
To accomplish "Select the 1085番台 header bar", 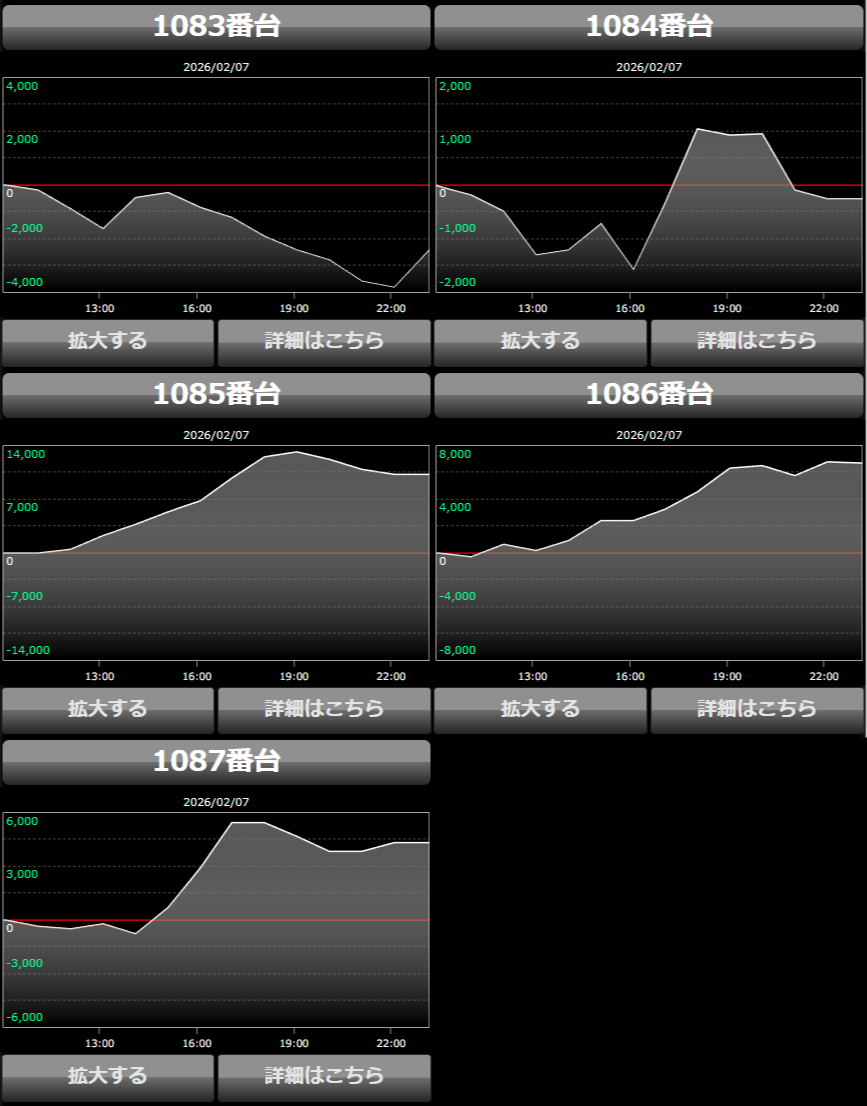I will tap(216, 395).
